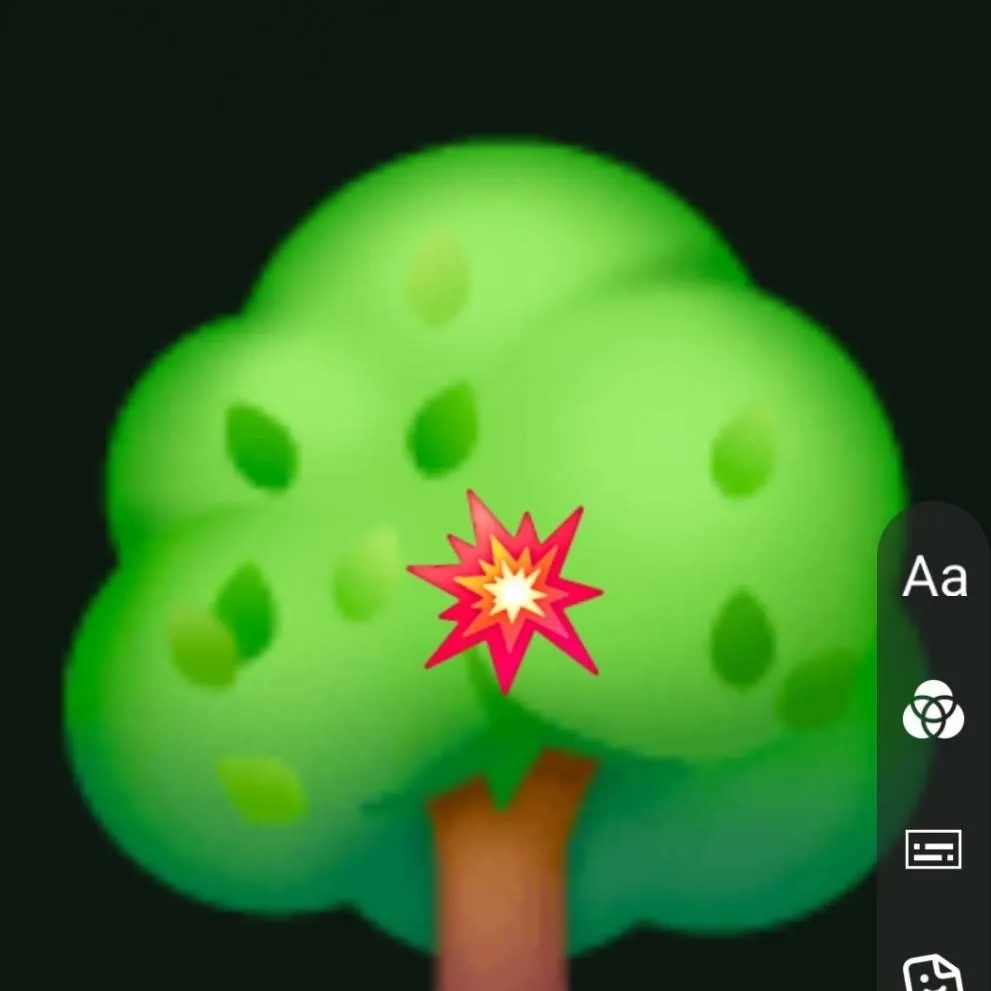Add a caption with the captions icon

pyautogui.click(x=933, y=849)
